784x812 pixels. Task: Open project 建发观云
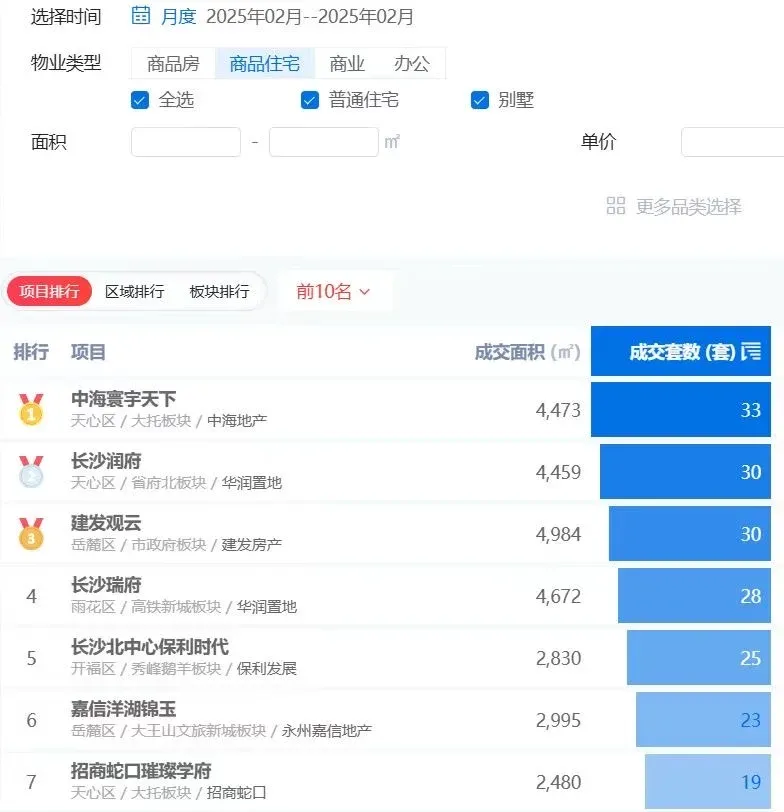click(x=106, y=523)
